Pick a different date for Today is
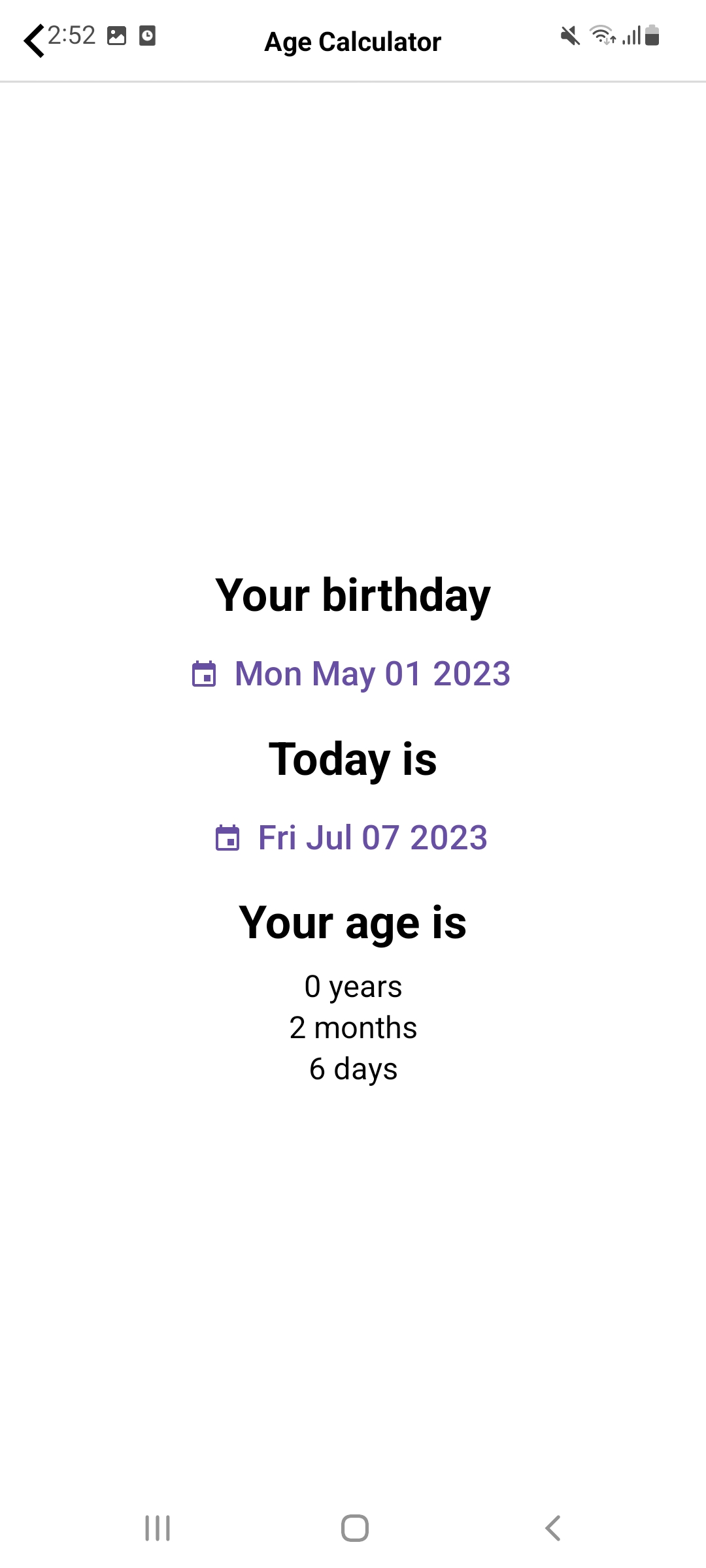 (x=352, y=838)
